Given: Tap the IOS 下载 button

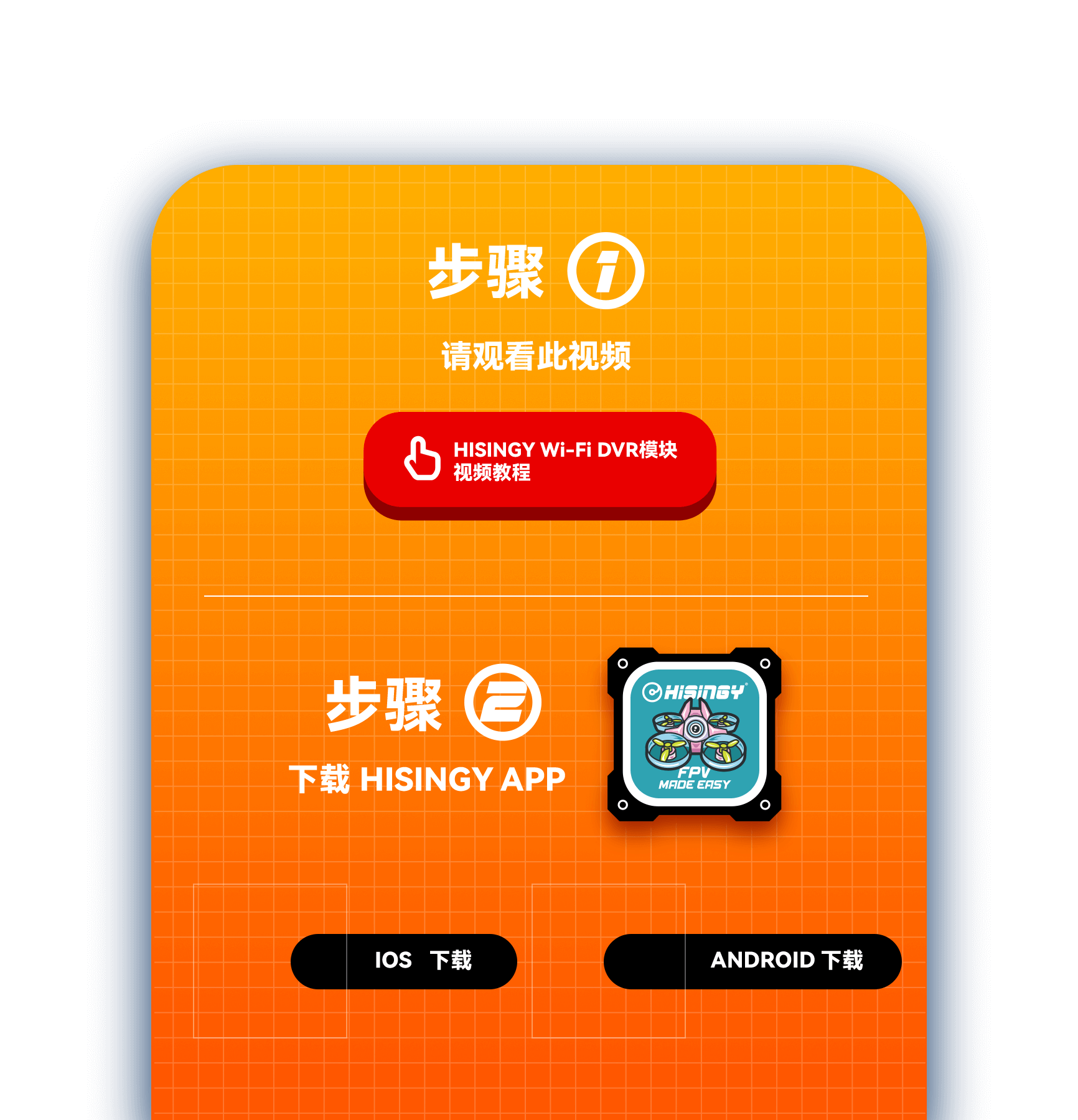Looking at the screenshot, I should click(405, 961).
